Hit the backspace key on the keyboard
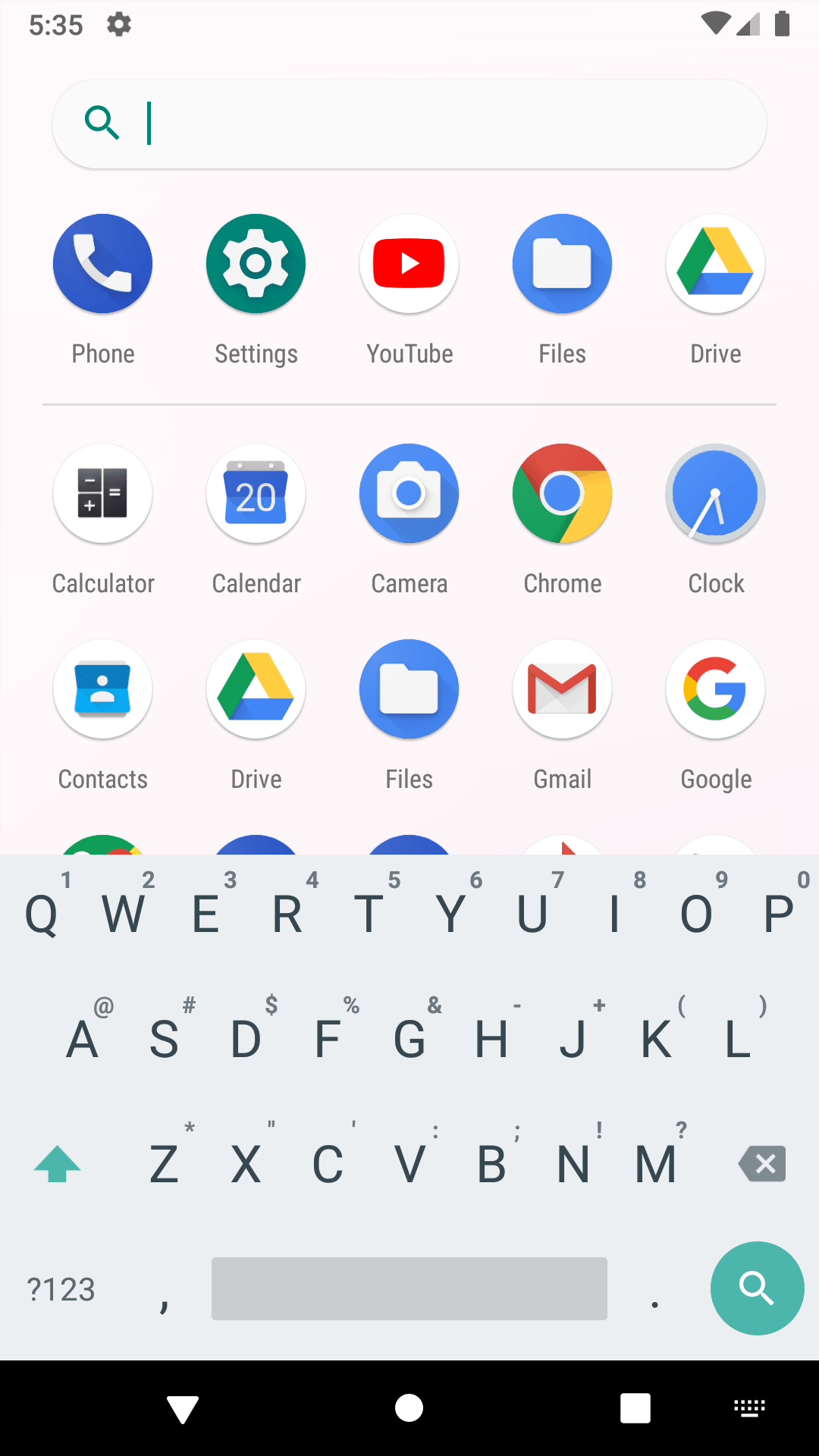 point(763,1163)
